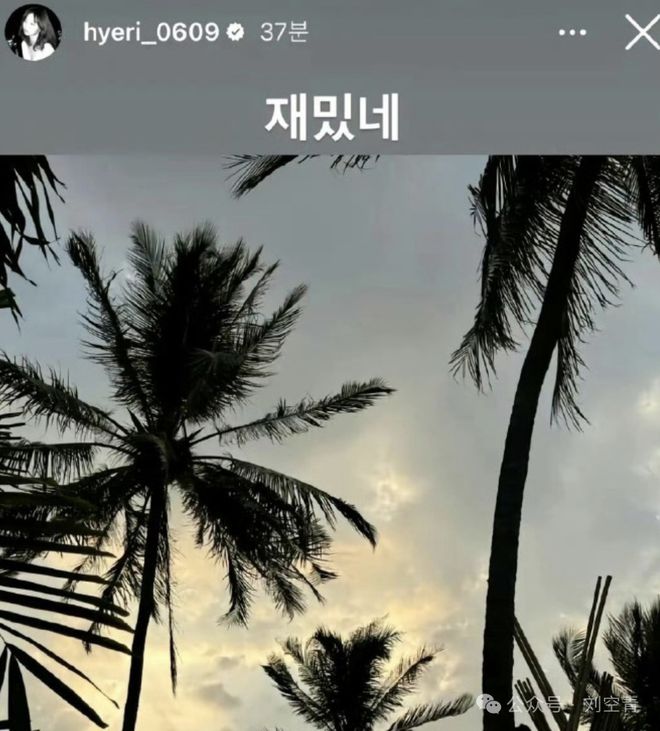
Task: Open hyeri_0609's profile picture
Action: click(33, 32)
